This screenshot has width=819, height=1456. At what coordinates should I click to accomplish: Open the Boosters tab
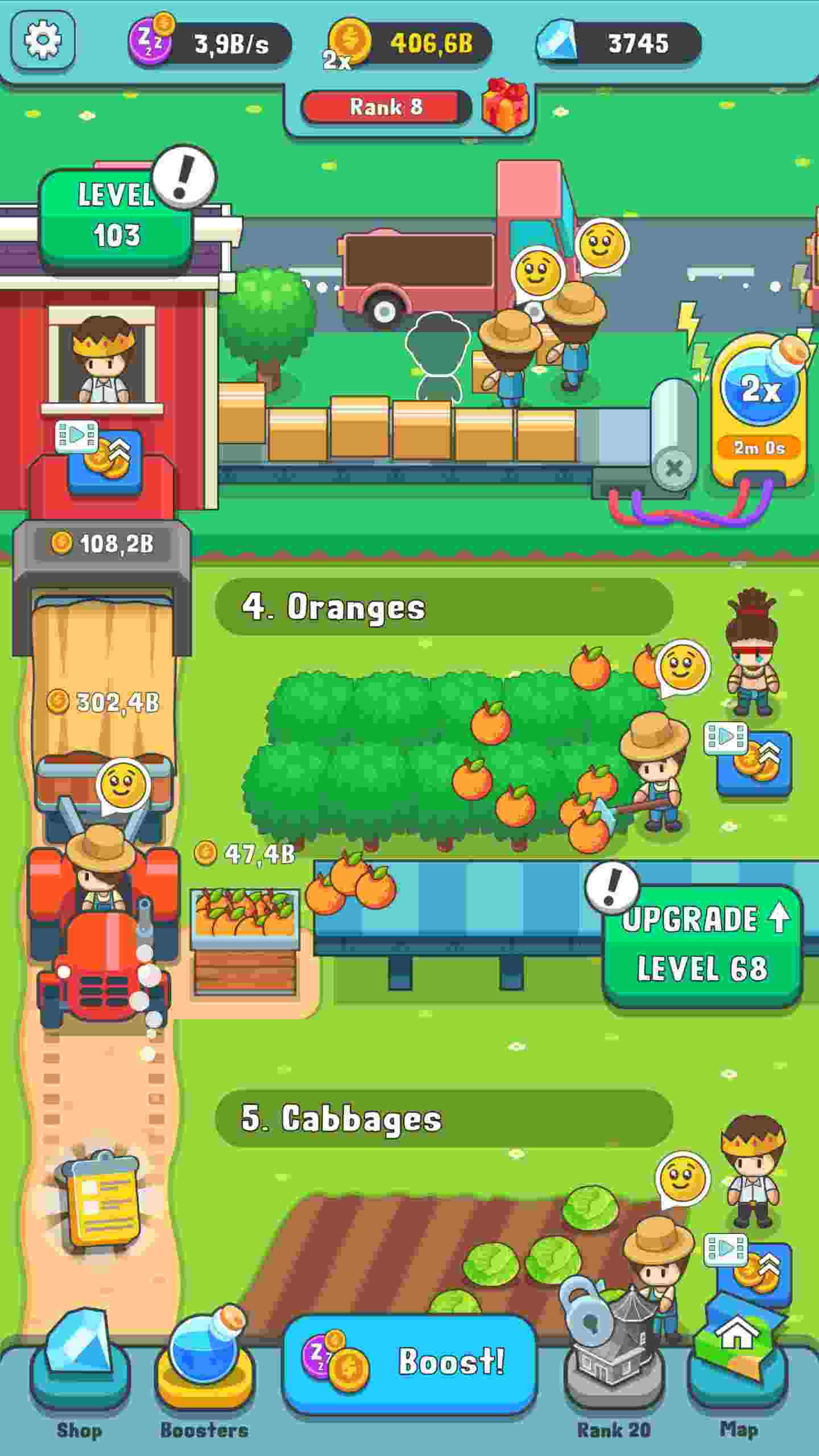click(205, 1376)
